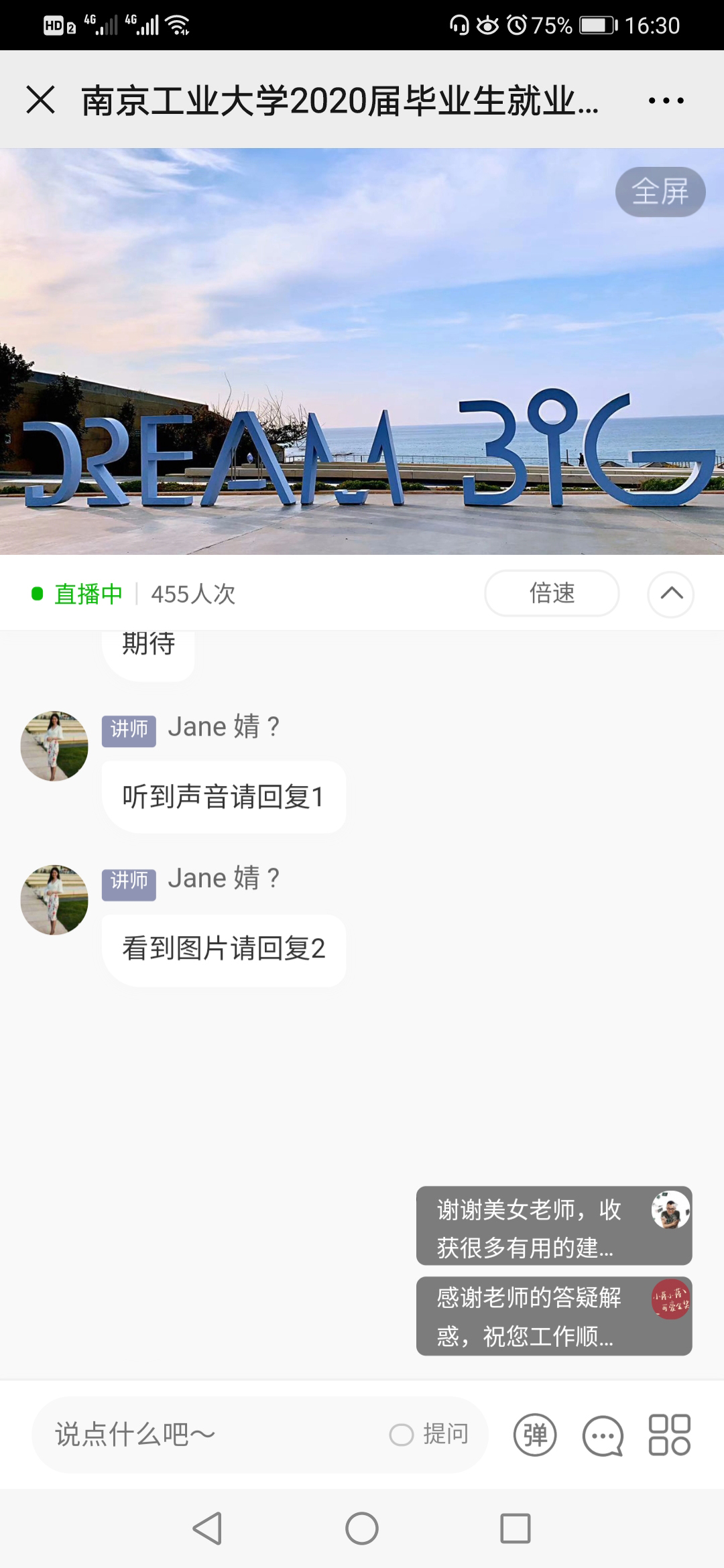Return to the phone's home screen
724x1568 pixels.
[x=362, y=1528]
